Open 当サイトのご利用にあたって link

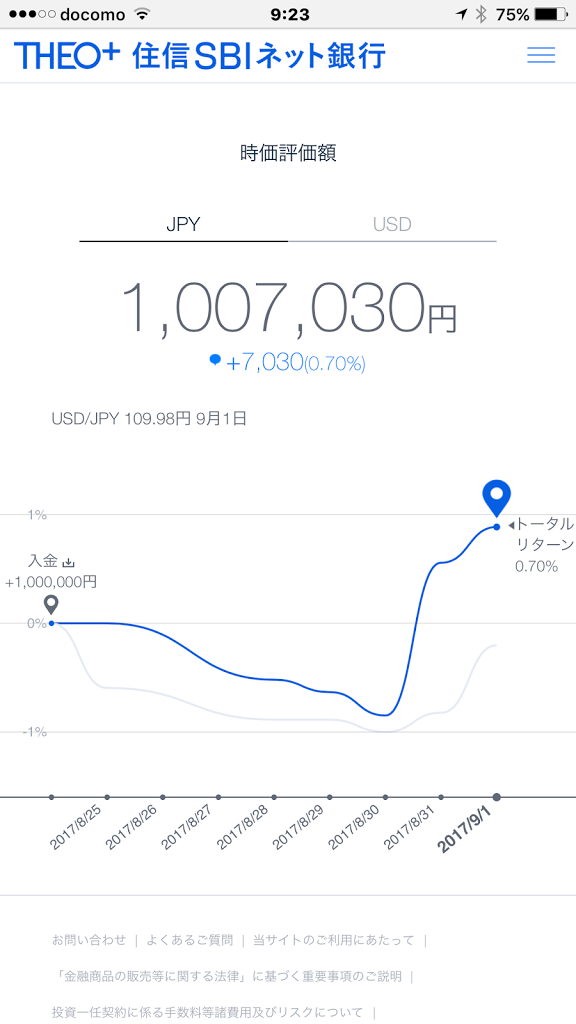[334, 940]
